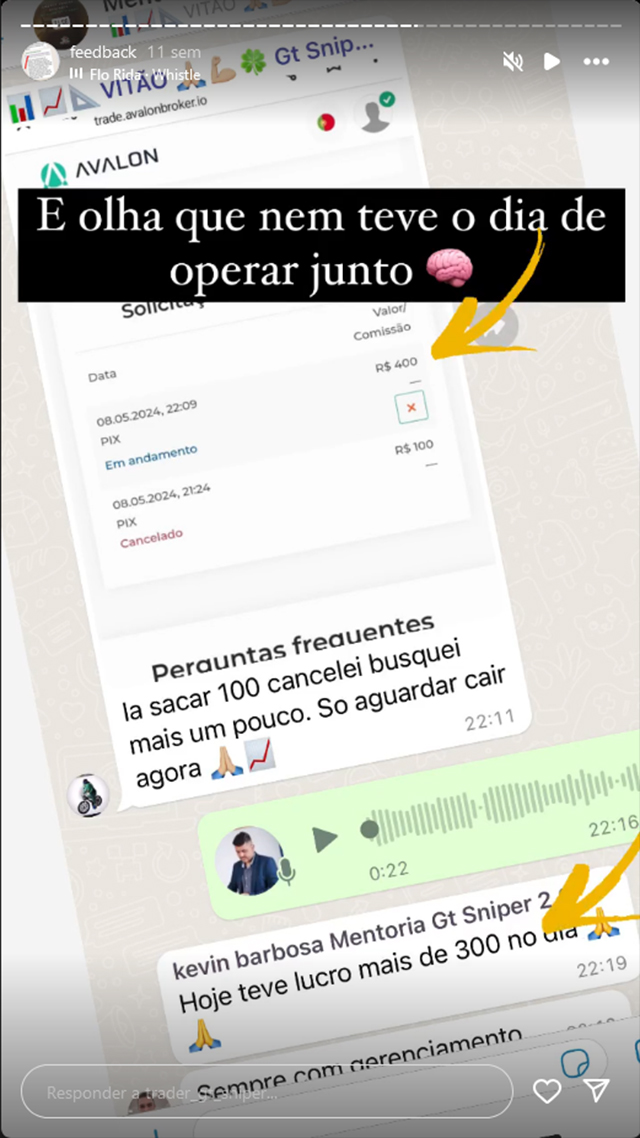The width and height of the screenshot is (640, 1138).
Task: Share this story via the paper plane
Action: click(597, 1091)
